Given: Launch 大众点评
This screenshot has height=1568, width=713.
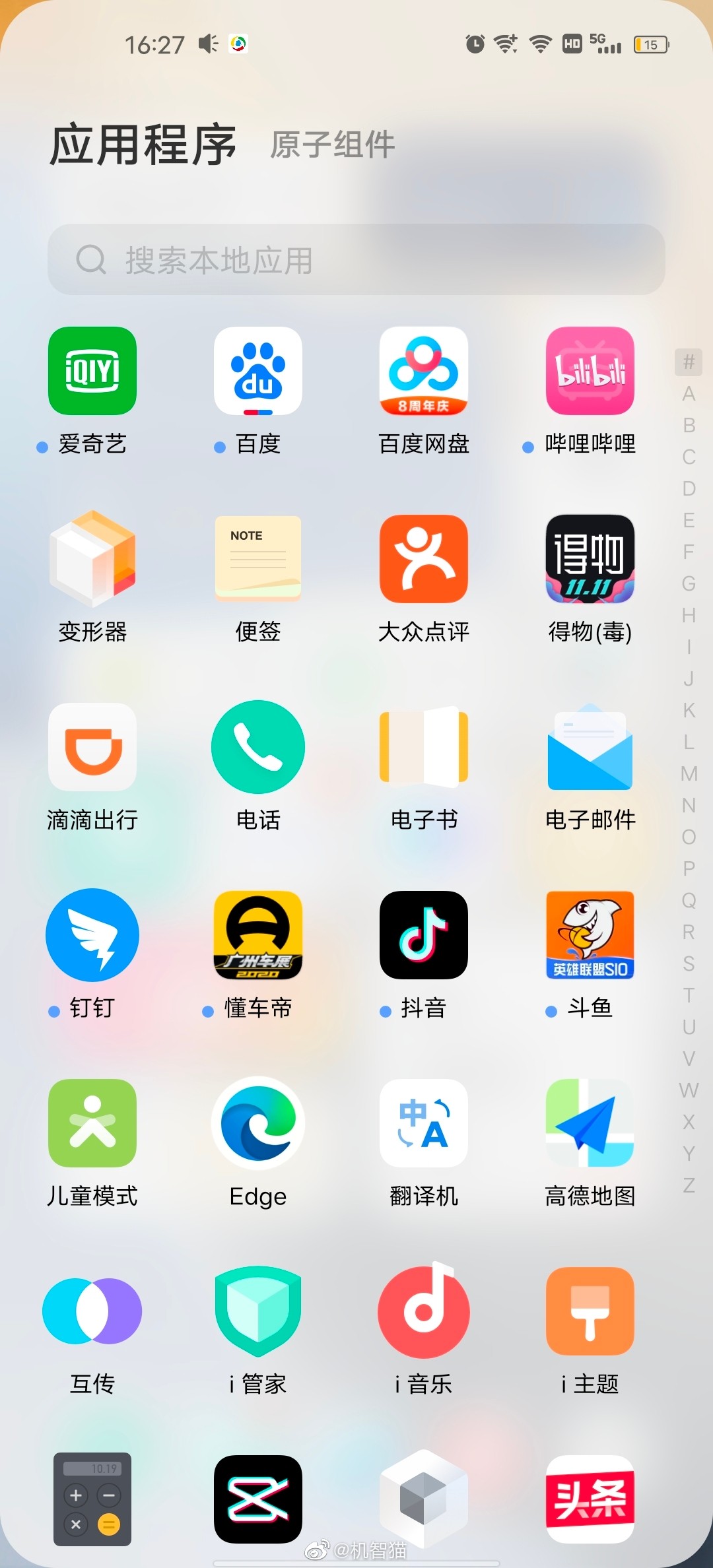Looking at the screenshot, I should (424, 559).
